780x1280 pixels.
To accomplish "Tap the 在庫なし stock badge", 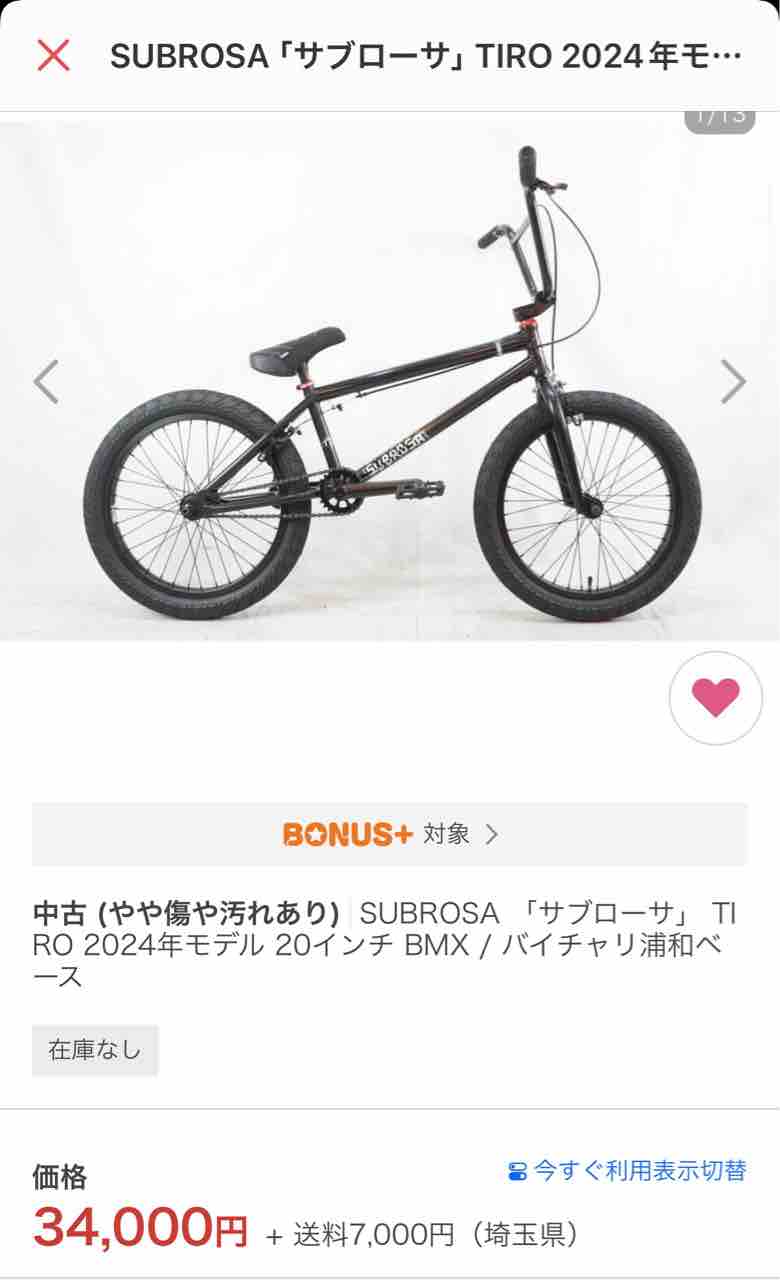I will point(95,1050).
